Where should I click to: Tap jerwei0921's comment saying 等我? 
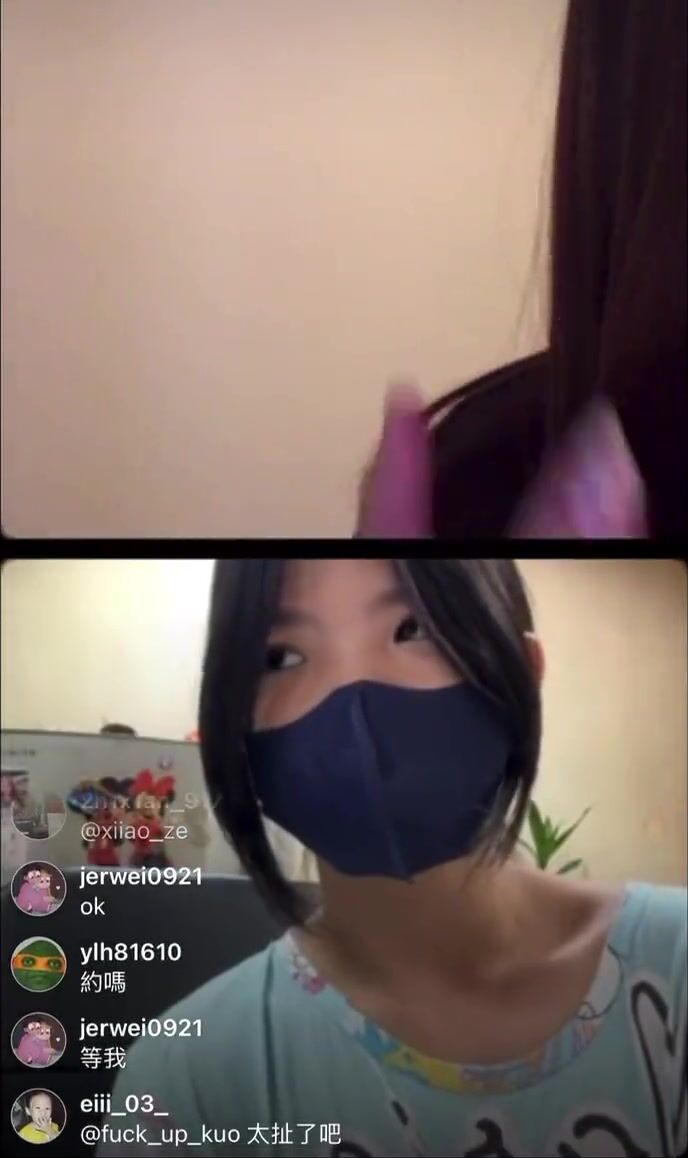(x=103, y=1058)
